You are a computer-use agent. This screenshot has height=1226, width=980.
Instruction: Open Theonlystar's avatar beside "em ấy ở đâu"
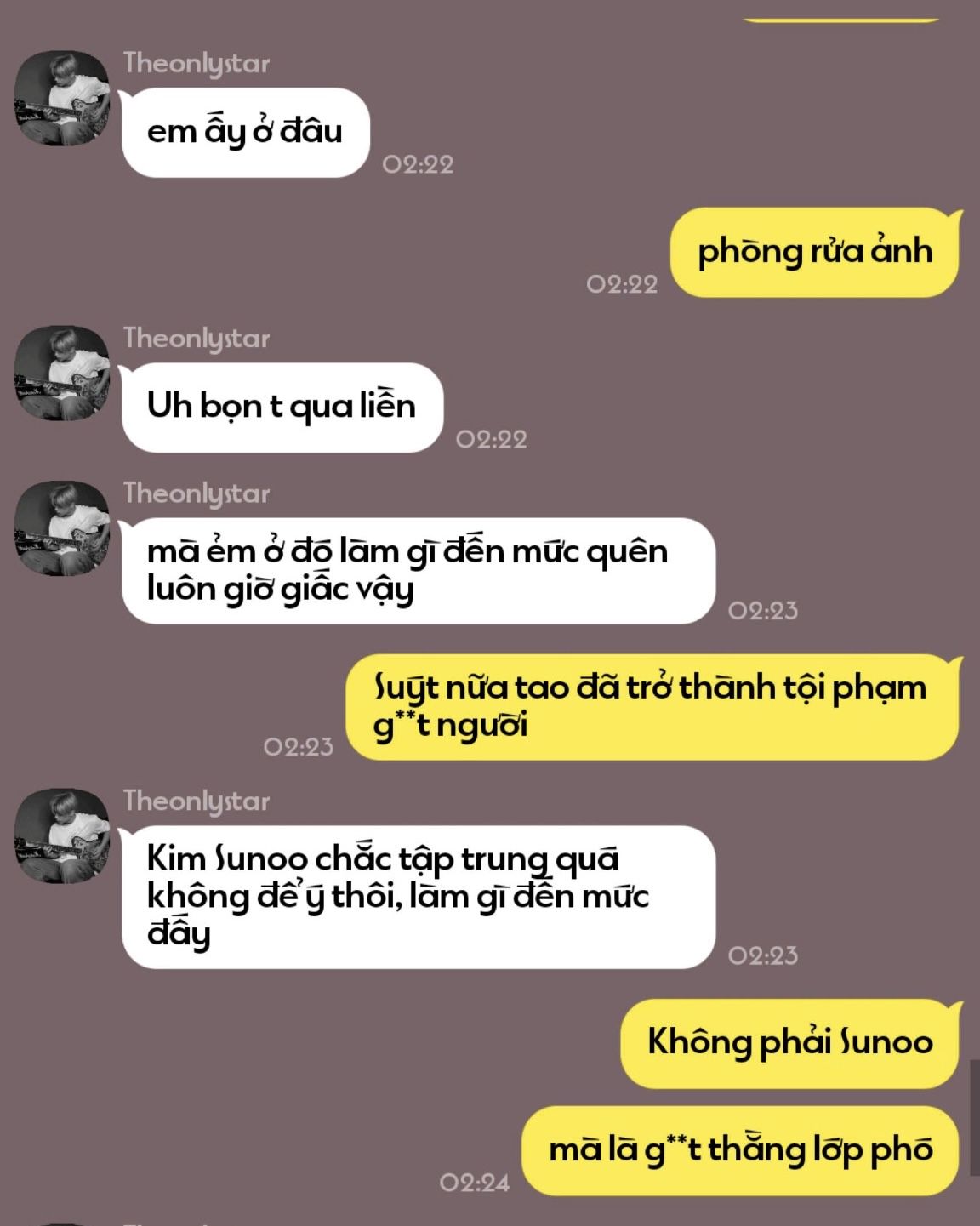[62, 98]
